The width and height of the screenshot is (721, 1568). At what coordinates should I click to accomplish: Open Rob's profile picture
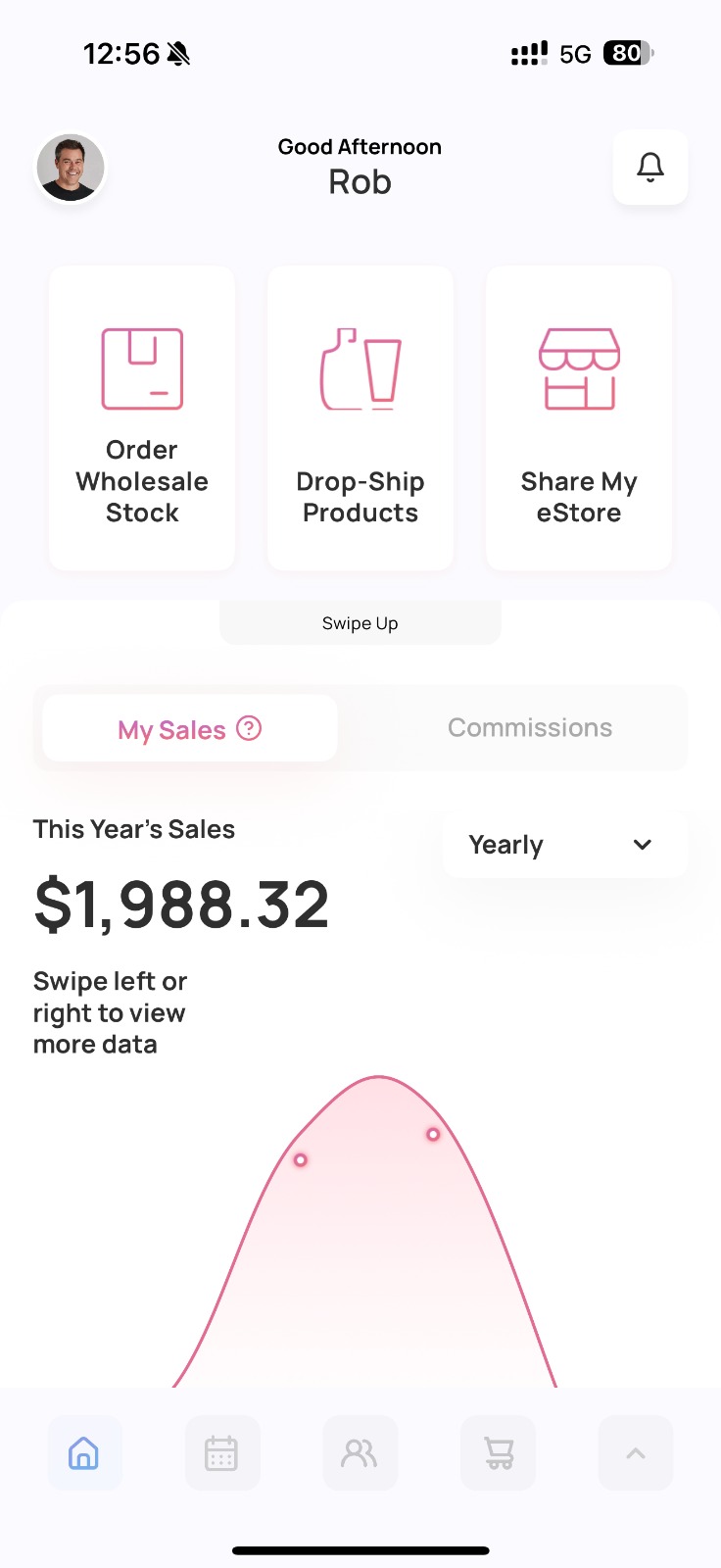71,168
